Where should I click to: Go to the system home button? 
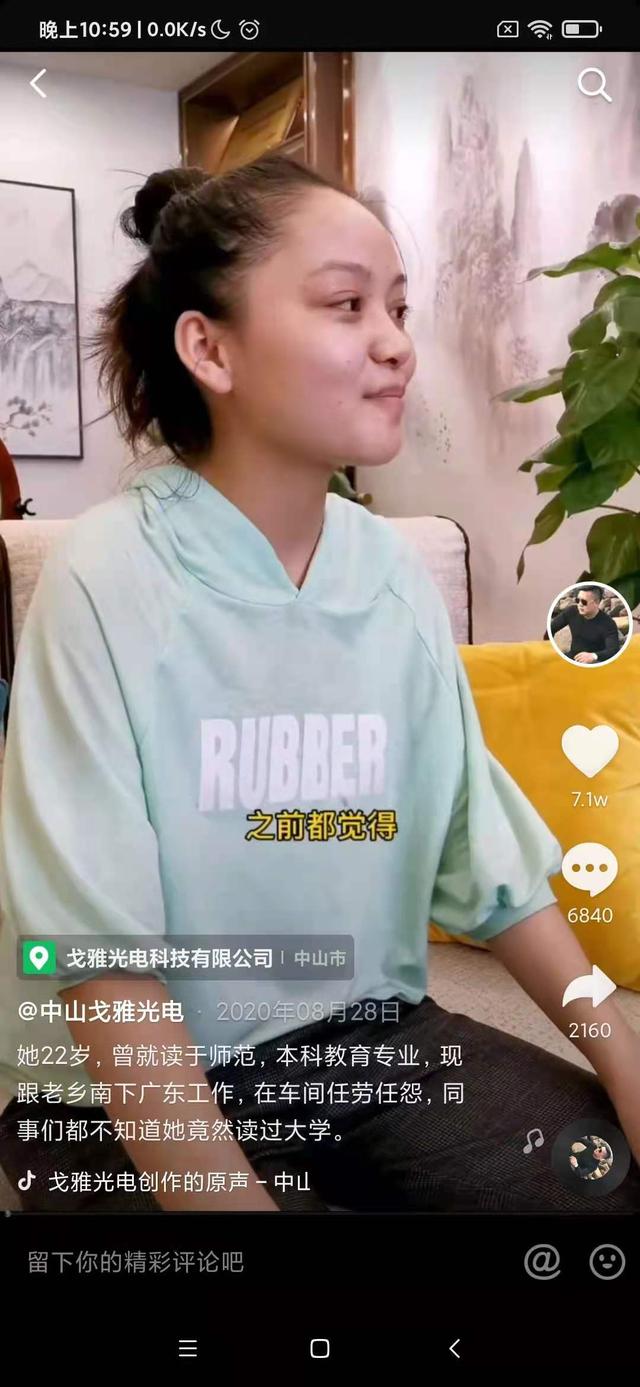(x=320, y=1348)
